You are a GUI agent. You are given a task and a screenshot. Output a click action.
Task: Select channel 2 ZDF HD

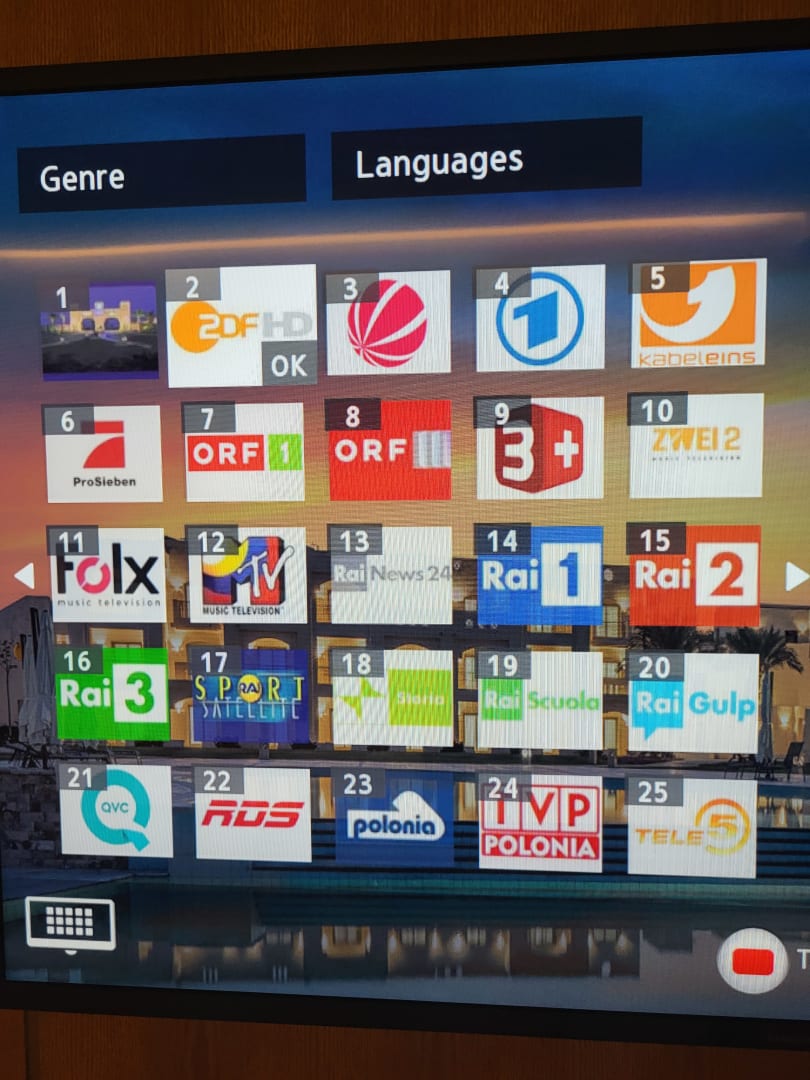coord(241,326)
